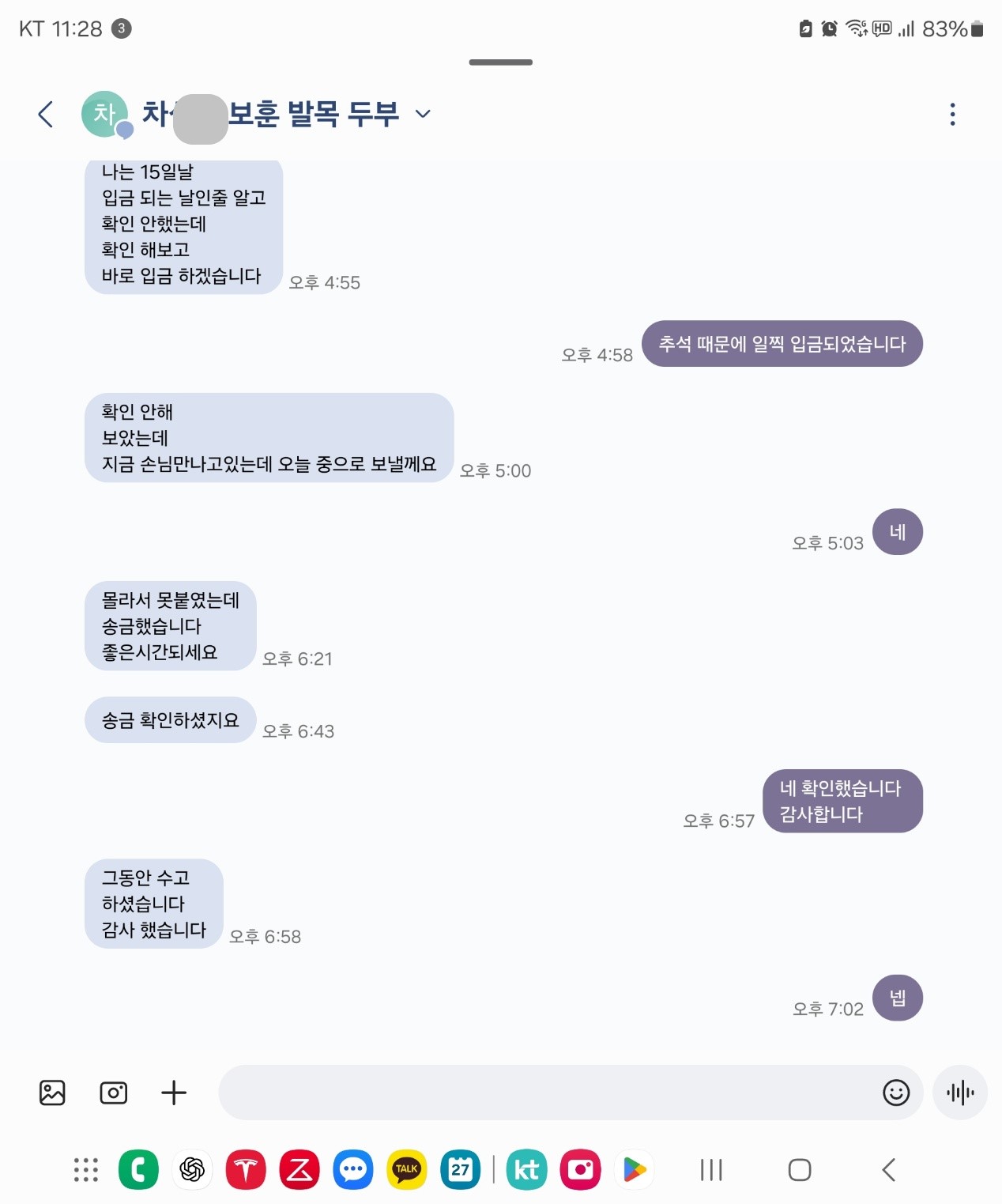Screen dimensions: 1002x1204
Task: Open the emoji and sticker picker
Action: point(896,1093)
